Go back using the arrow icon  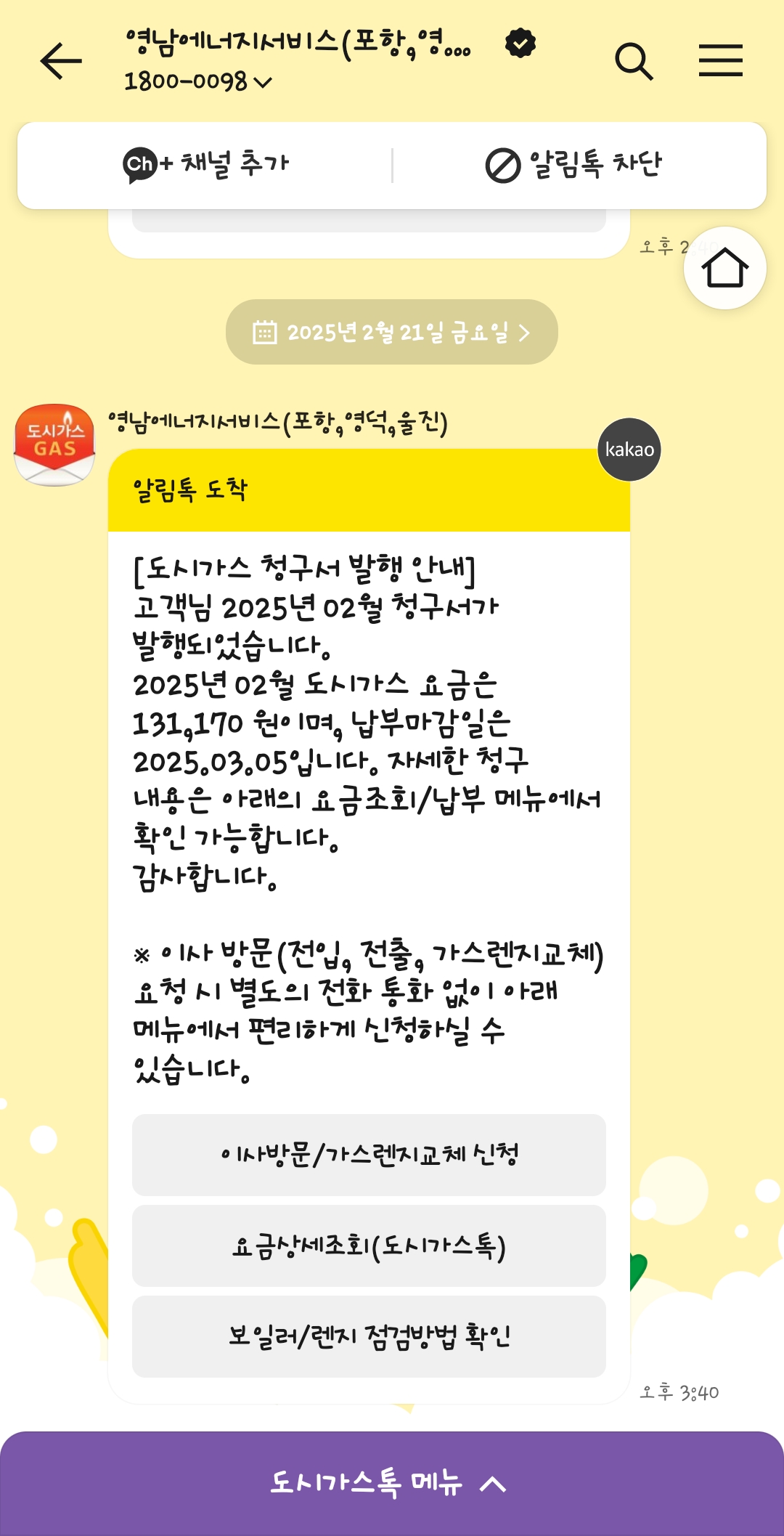[x=61, y=60]
